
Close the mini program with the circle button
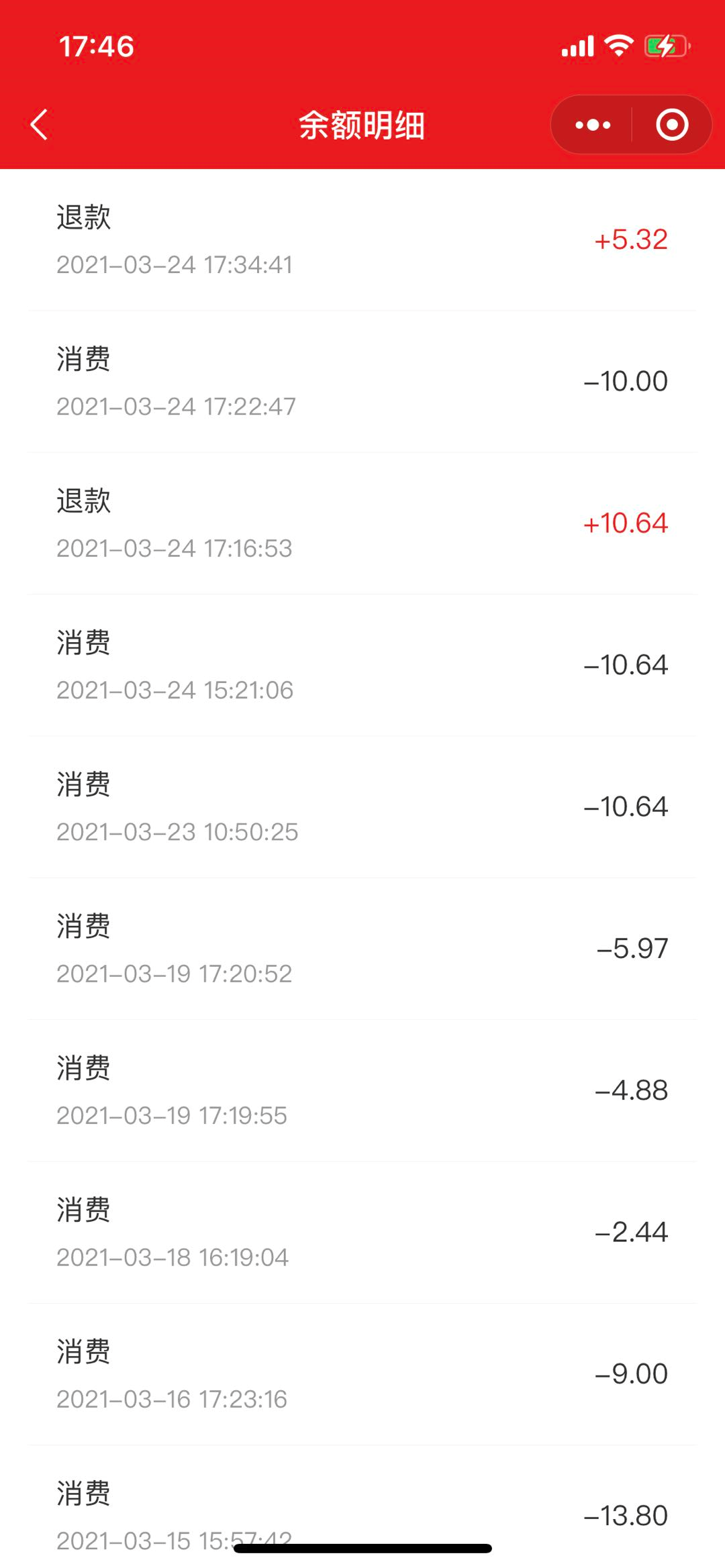[x=672, y=125]
